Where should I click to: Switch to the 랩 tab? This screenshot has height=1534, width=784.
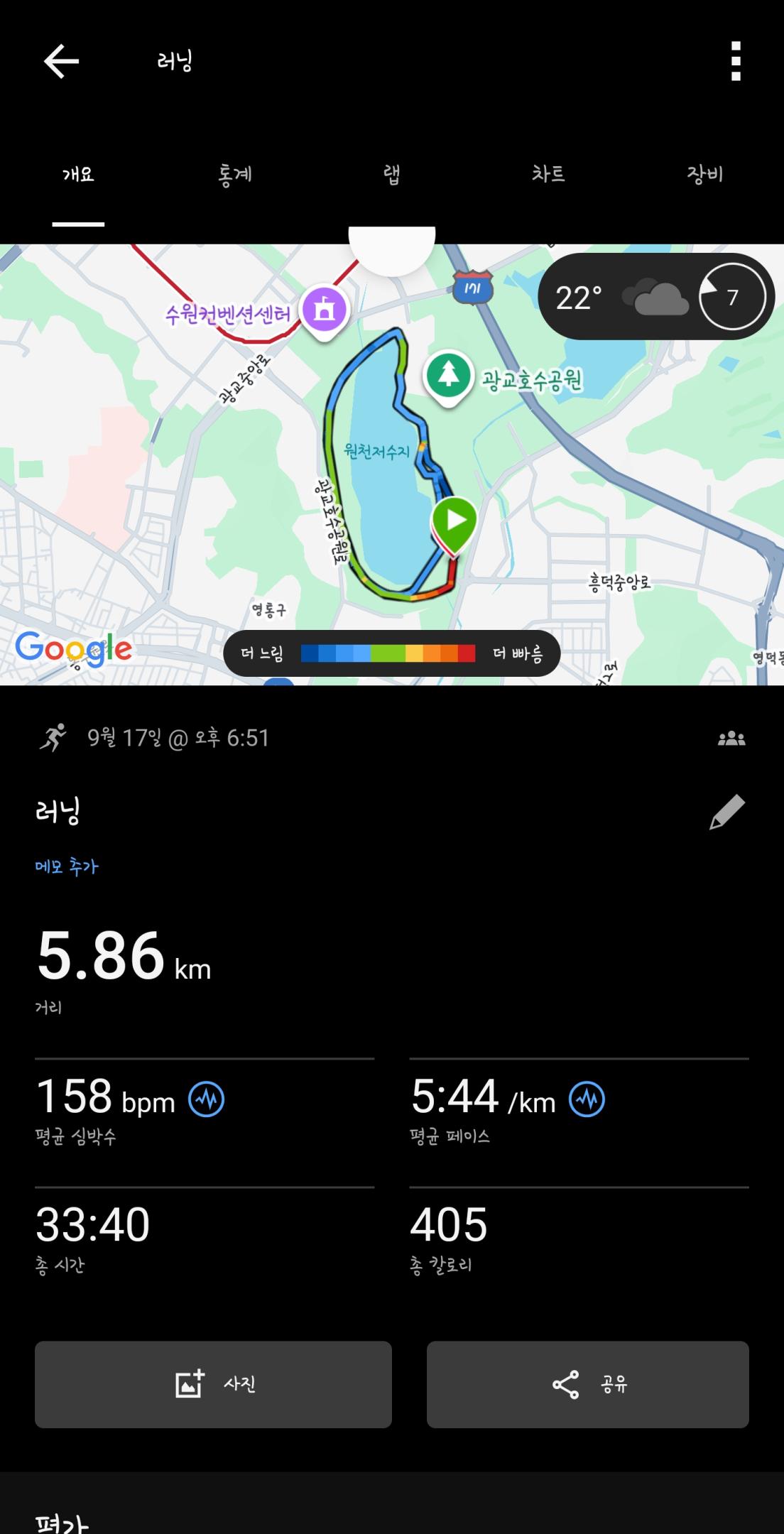pos(392,175)
